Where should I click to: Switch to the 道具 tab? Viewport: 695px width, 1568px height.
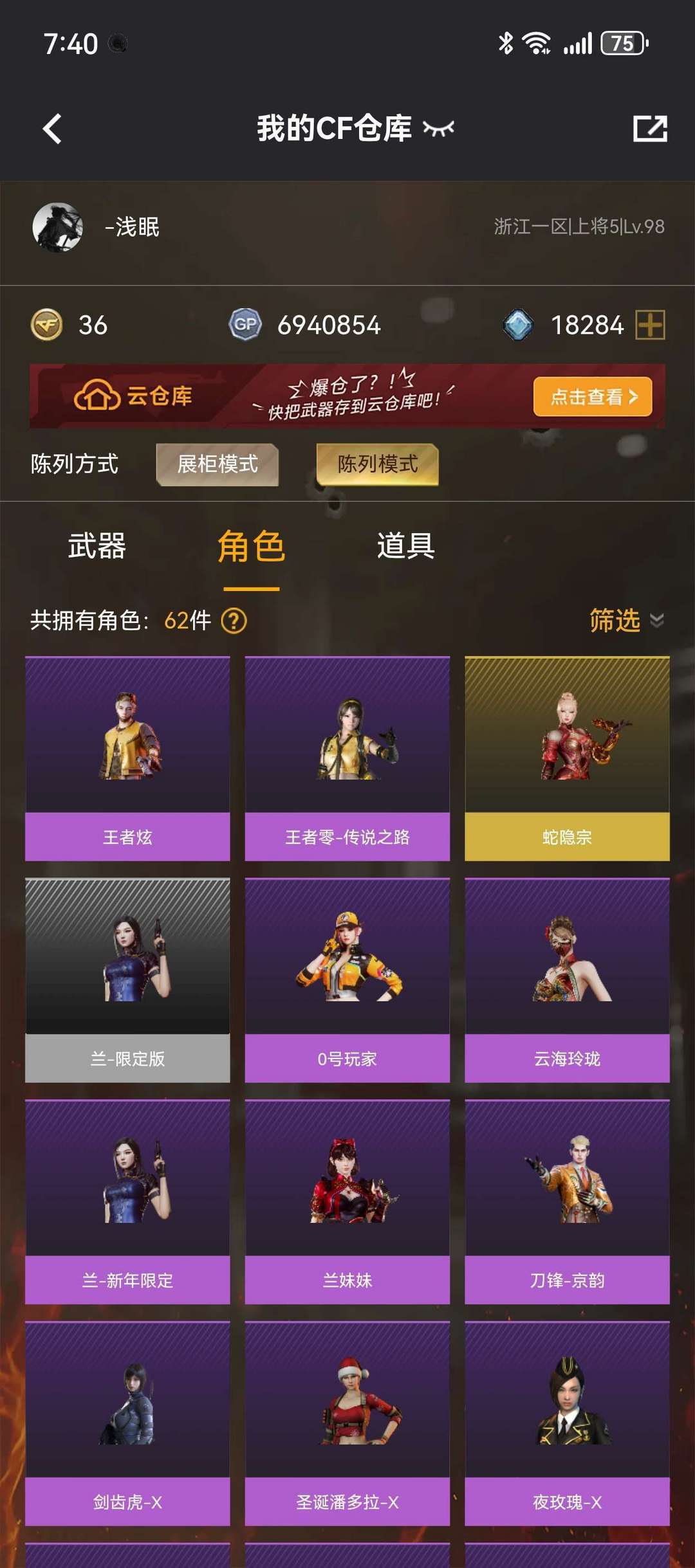point(406,546)
